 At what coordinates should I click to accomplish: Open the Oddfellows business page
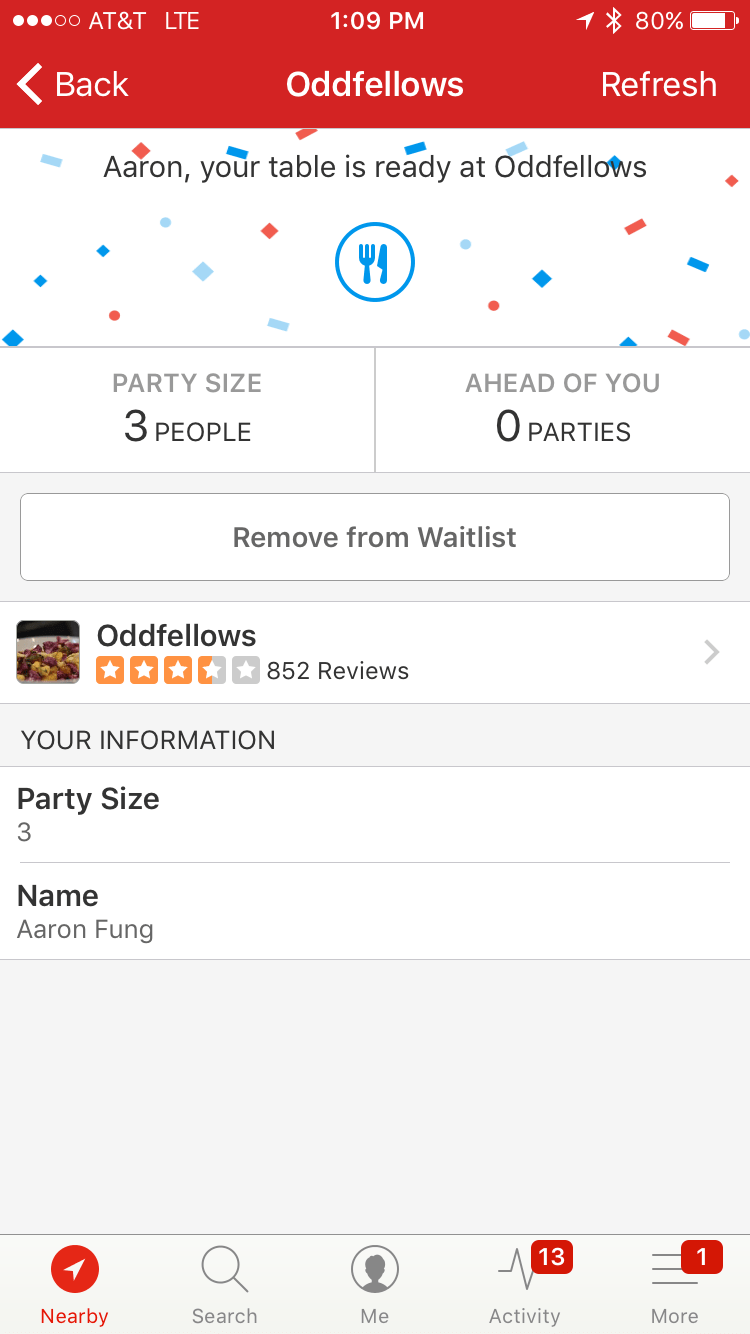coord(375,652)
